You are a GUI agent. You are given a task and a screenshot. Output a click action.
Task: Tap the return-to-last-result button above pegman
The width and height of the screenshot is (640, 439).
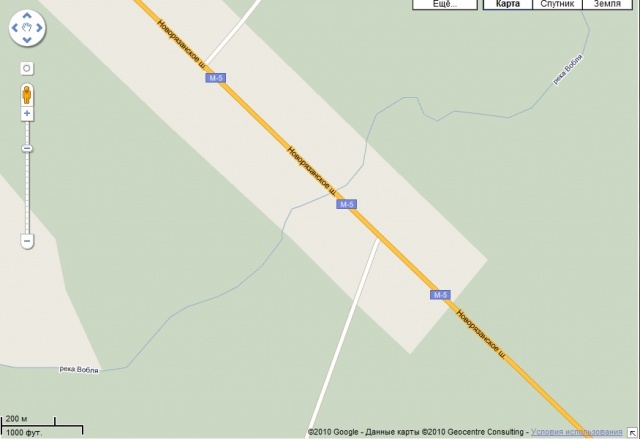tap(27, 69)
